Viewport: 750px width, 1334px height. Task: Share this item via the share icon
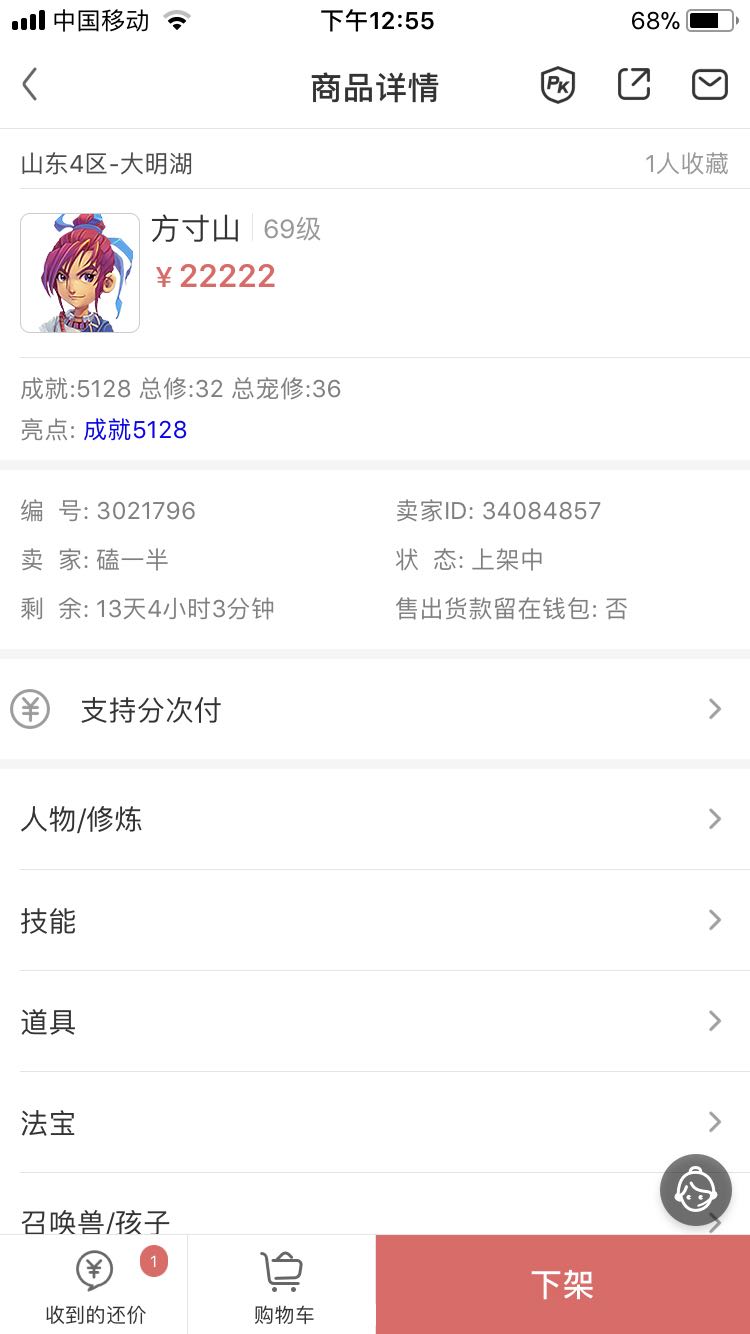[634, 86]
